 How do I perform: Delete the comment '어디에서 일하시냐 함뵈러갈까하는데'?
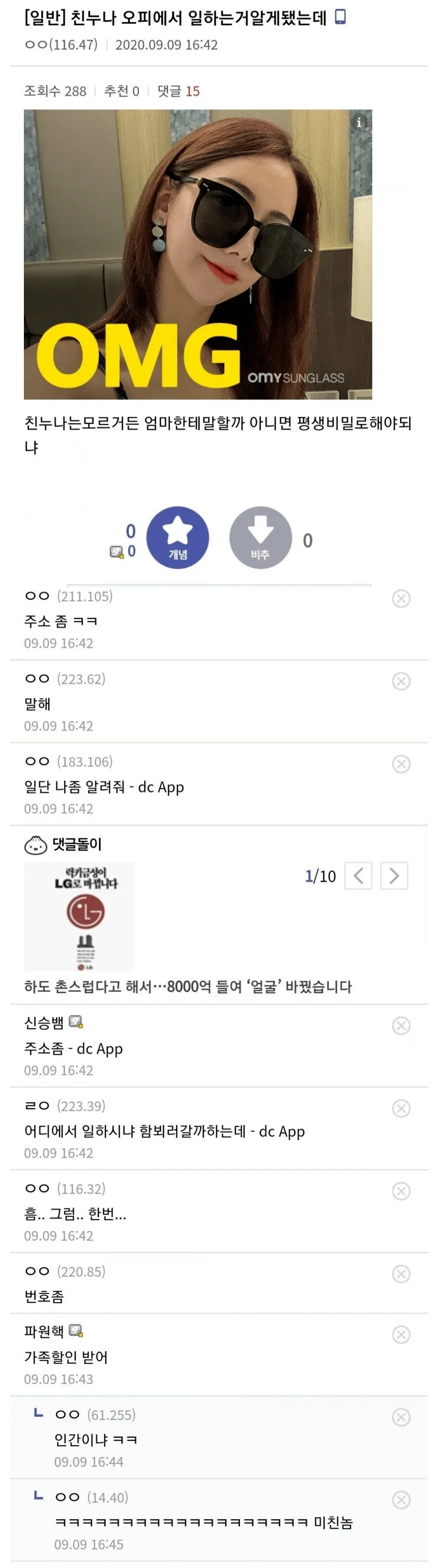tap(401, 1109)
